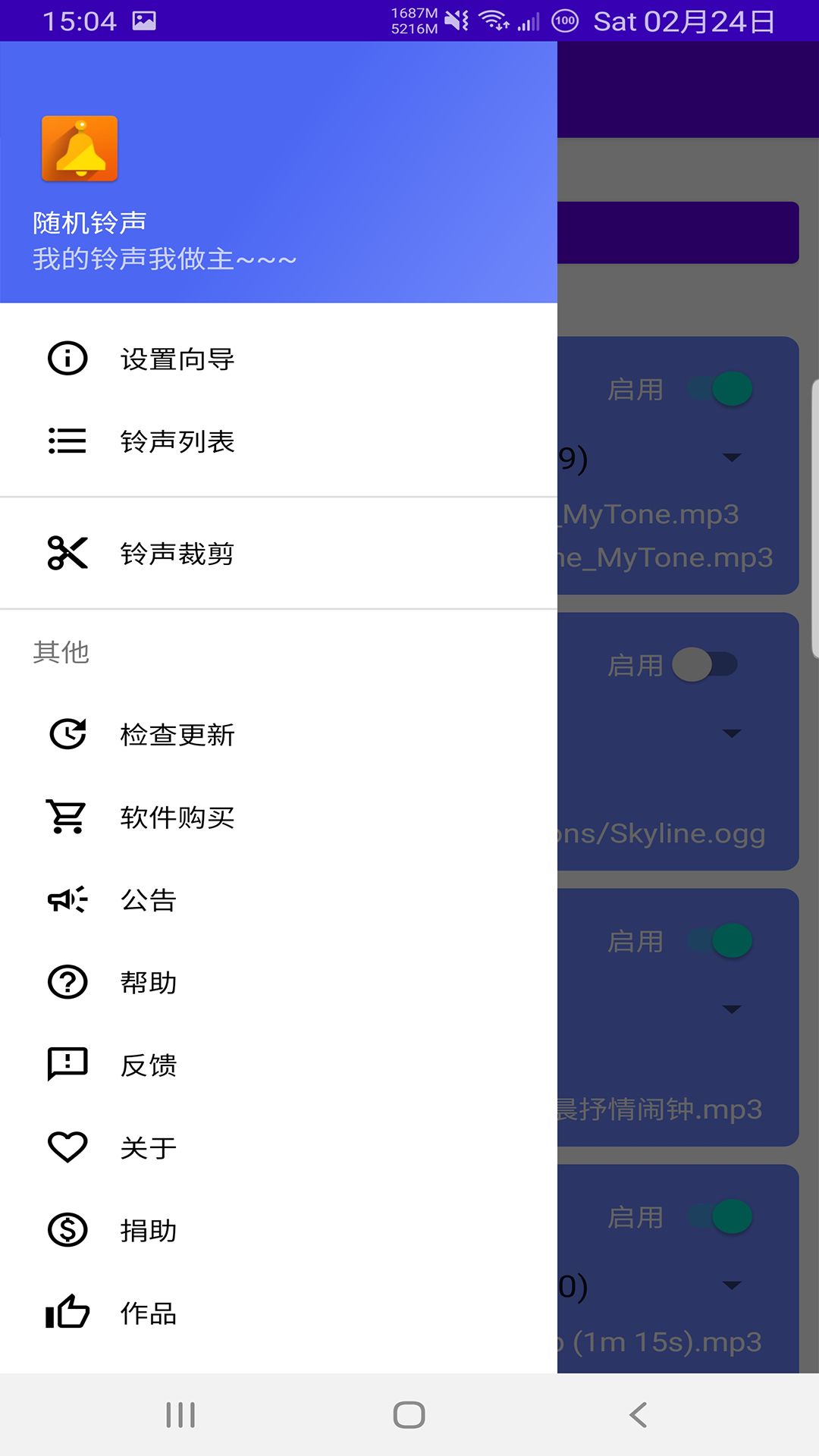Open 铃声裁剪 ringtone cutter

[177, 554]
